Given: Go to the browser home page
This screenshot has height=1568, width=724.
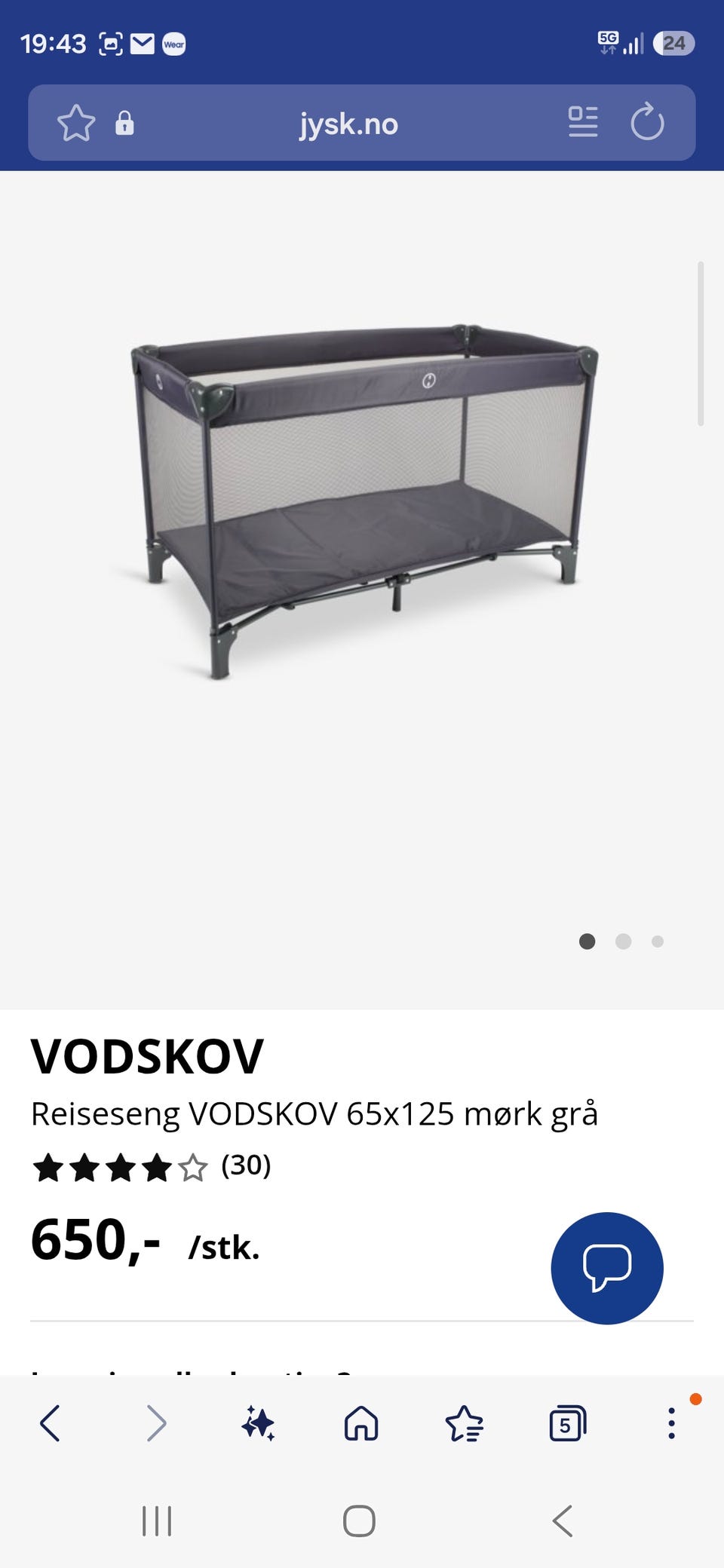Looking at the screenshot, I should click(361, 1423).
